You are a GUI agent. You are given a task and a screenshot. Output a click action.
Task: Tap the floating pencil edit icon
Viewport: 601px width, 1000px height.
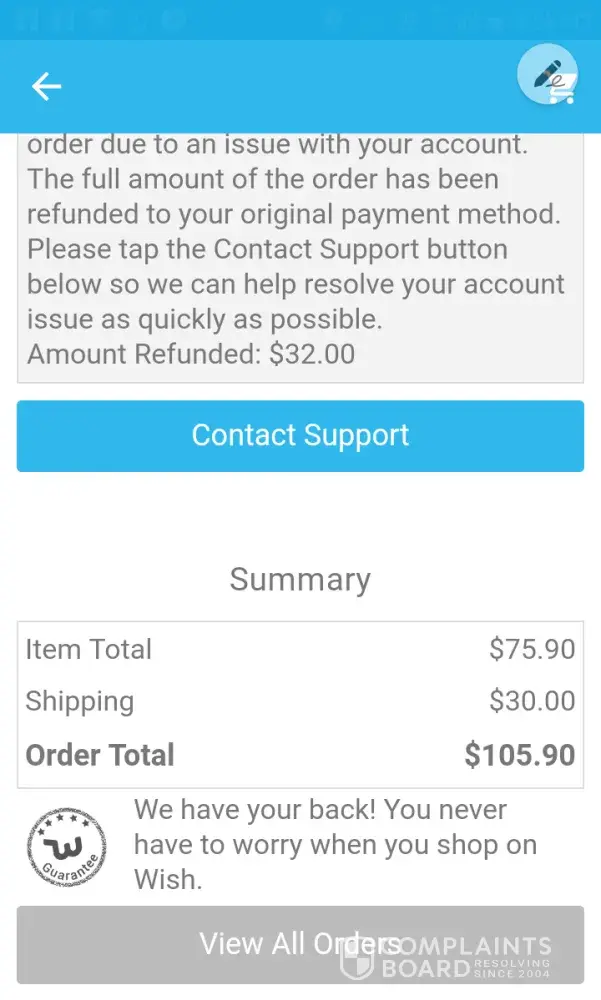pos(547,74)
